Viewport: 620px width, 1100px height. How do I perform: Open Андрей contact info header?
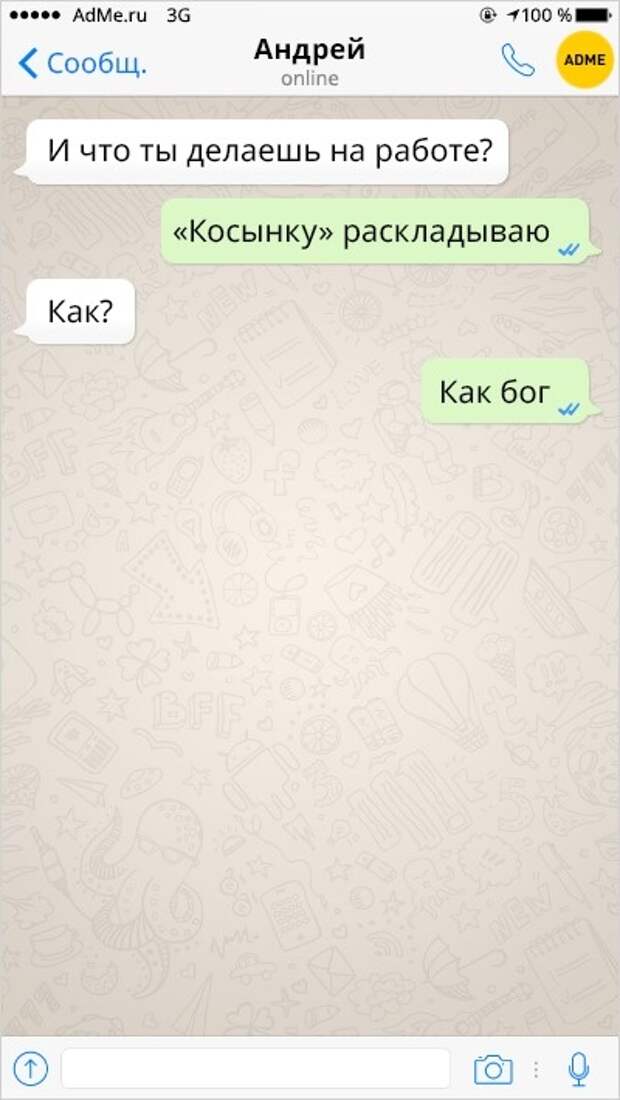(309, 61)
